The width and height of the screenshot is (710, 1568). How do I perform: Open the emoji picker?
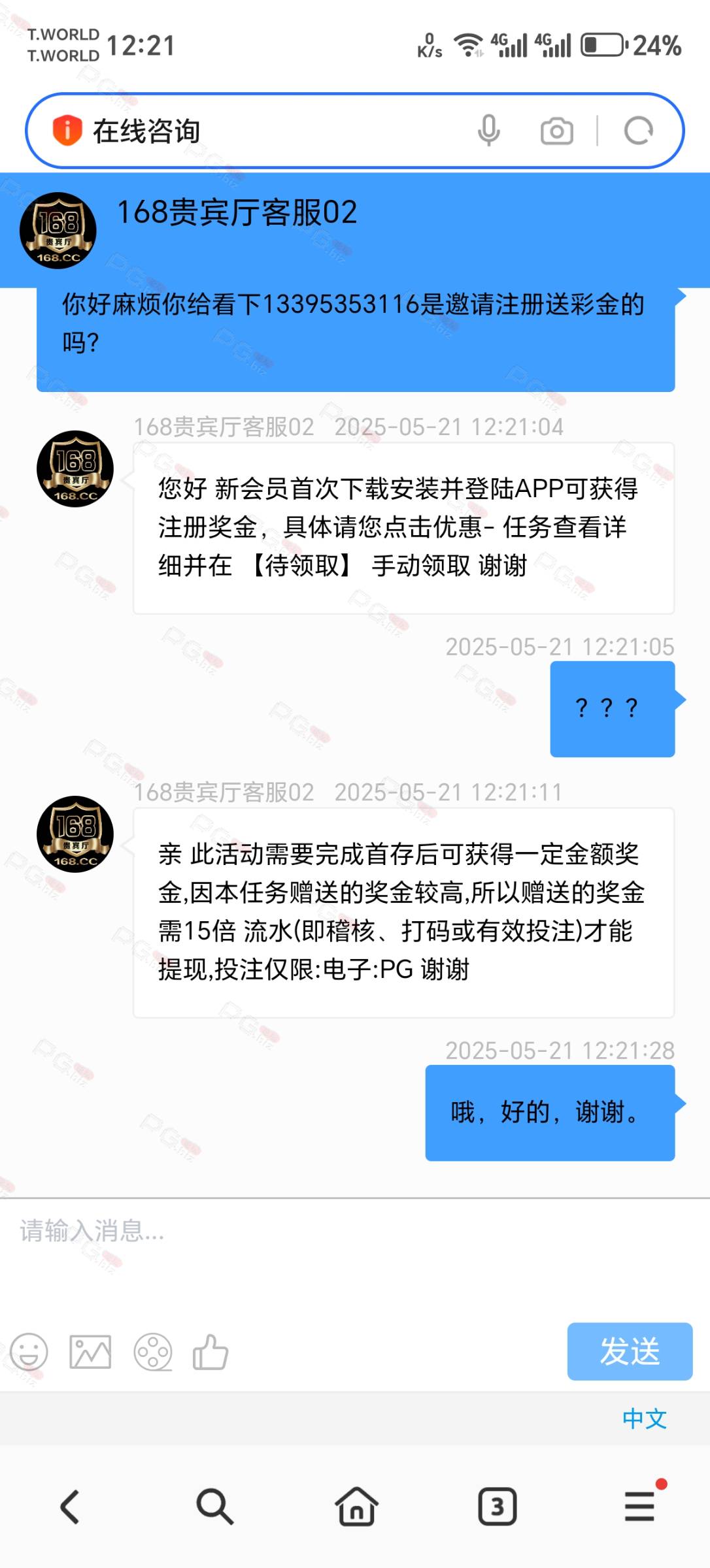coord(29,1352)
